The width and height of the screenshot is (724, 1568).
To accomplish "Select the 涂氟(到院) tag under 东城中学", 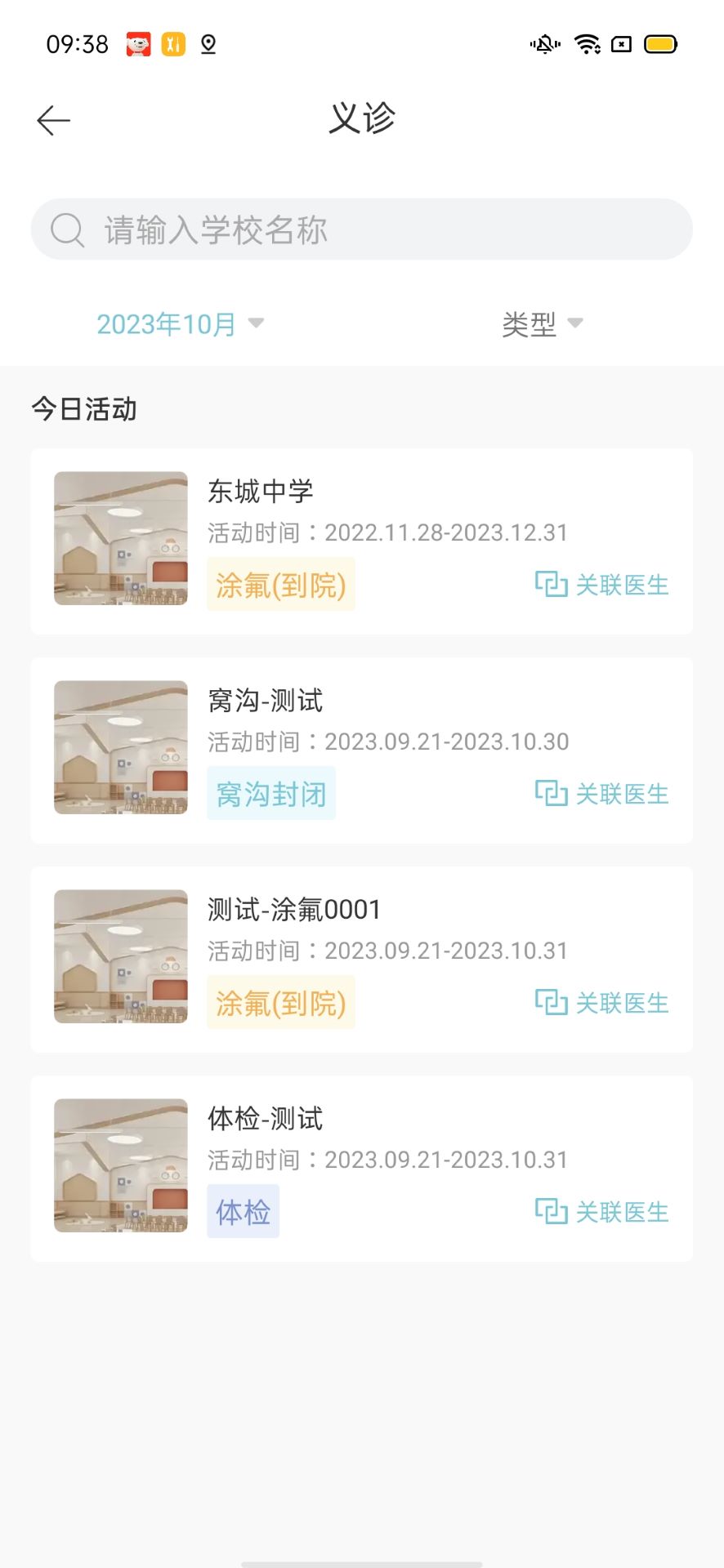I will 280,585.
